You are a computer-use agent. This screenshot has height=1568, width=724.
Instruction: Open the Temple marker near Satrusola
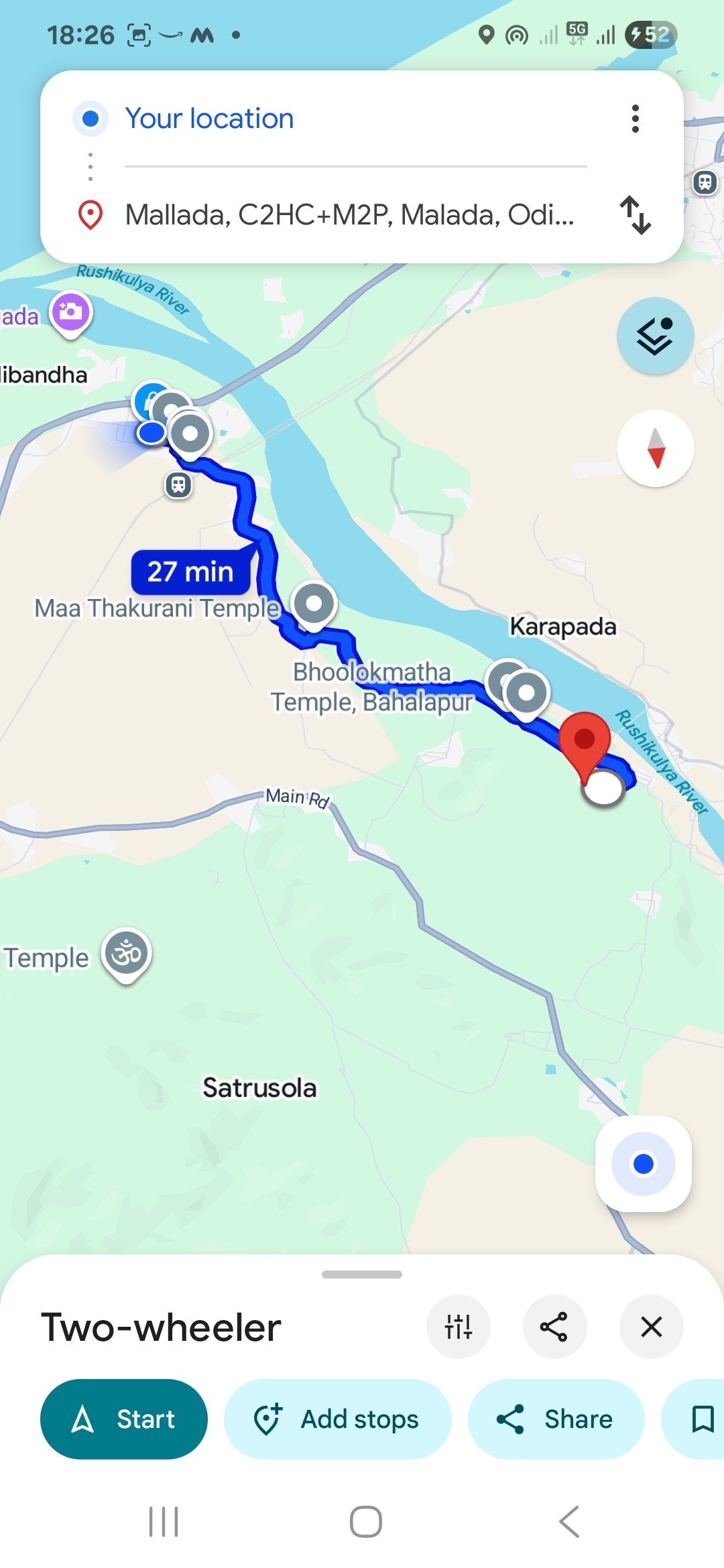(127, 954)
